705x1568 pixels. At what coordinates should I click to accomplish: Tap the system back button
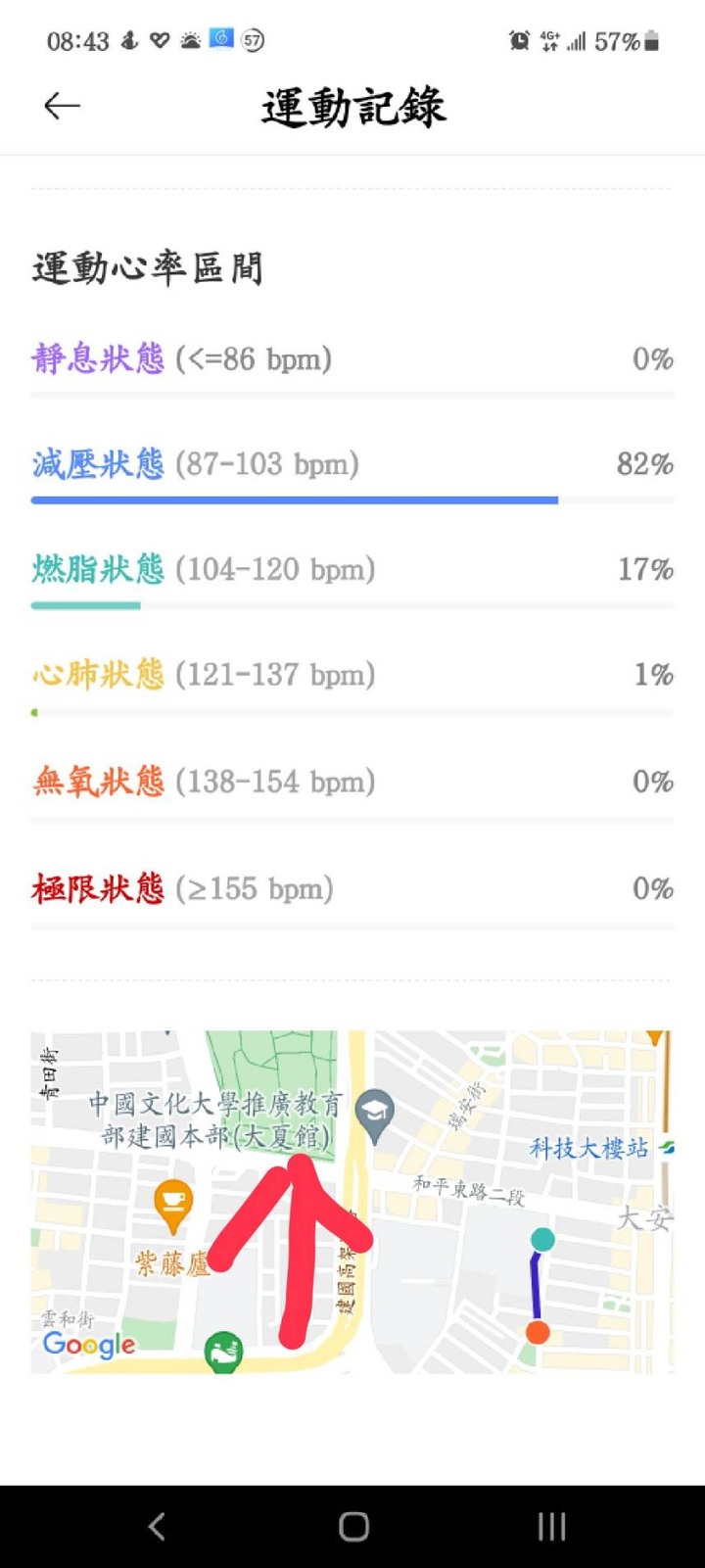point(157,1526)
